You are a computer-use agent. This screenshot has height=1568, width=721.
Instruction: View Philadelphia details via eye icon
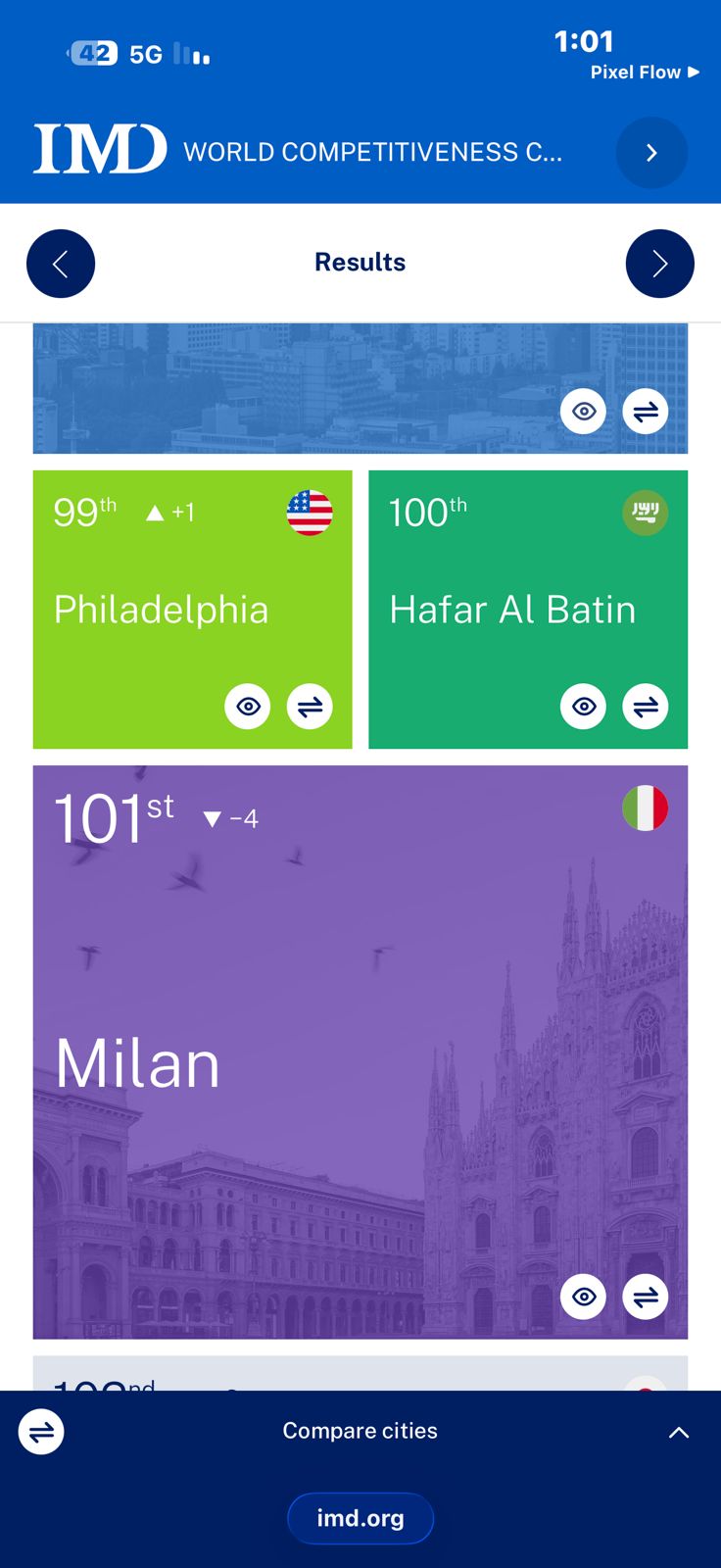(x=248, y=707)
